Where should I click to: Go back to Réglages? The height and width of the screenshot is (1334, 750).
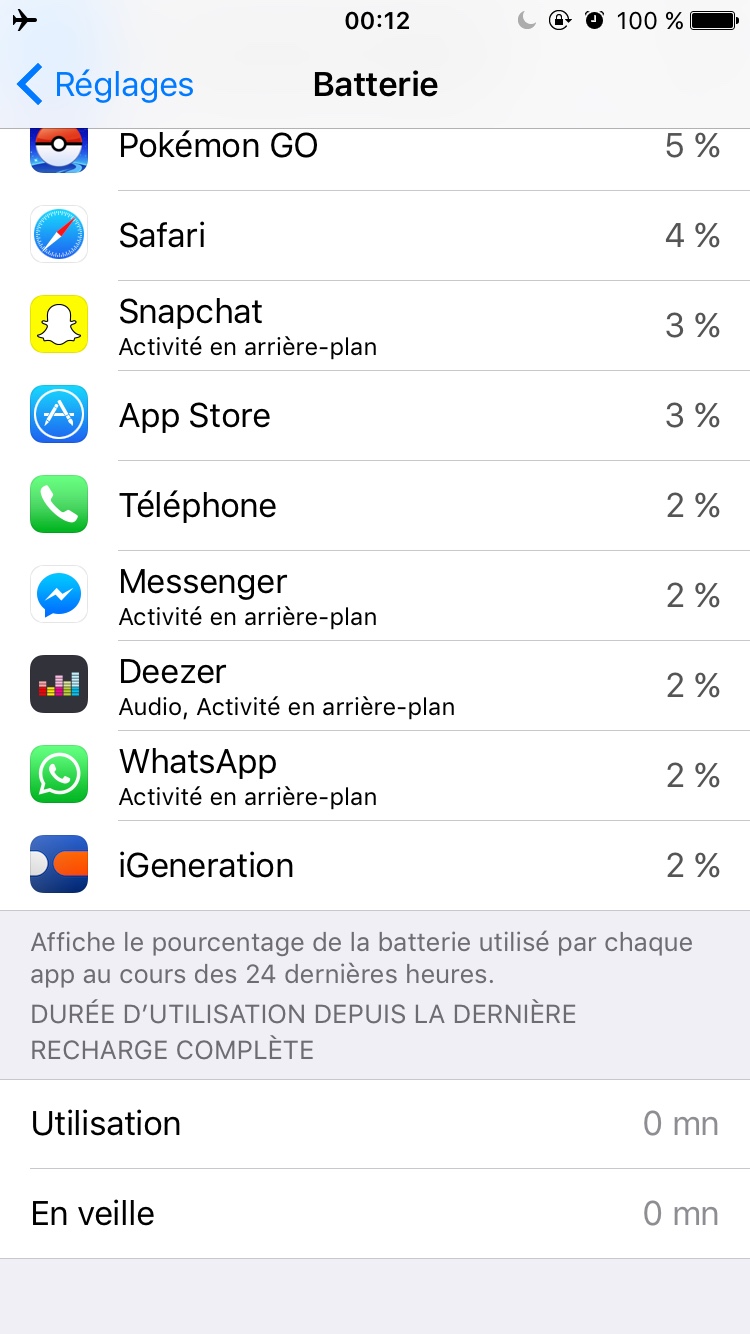click(106, 85)
